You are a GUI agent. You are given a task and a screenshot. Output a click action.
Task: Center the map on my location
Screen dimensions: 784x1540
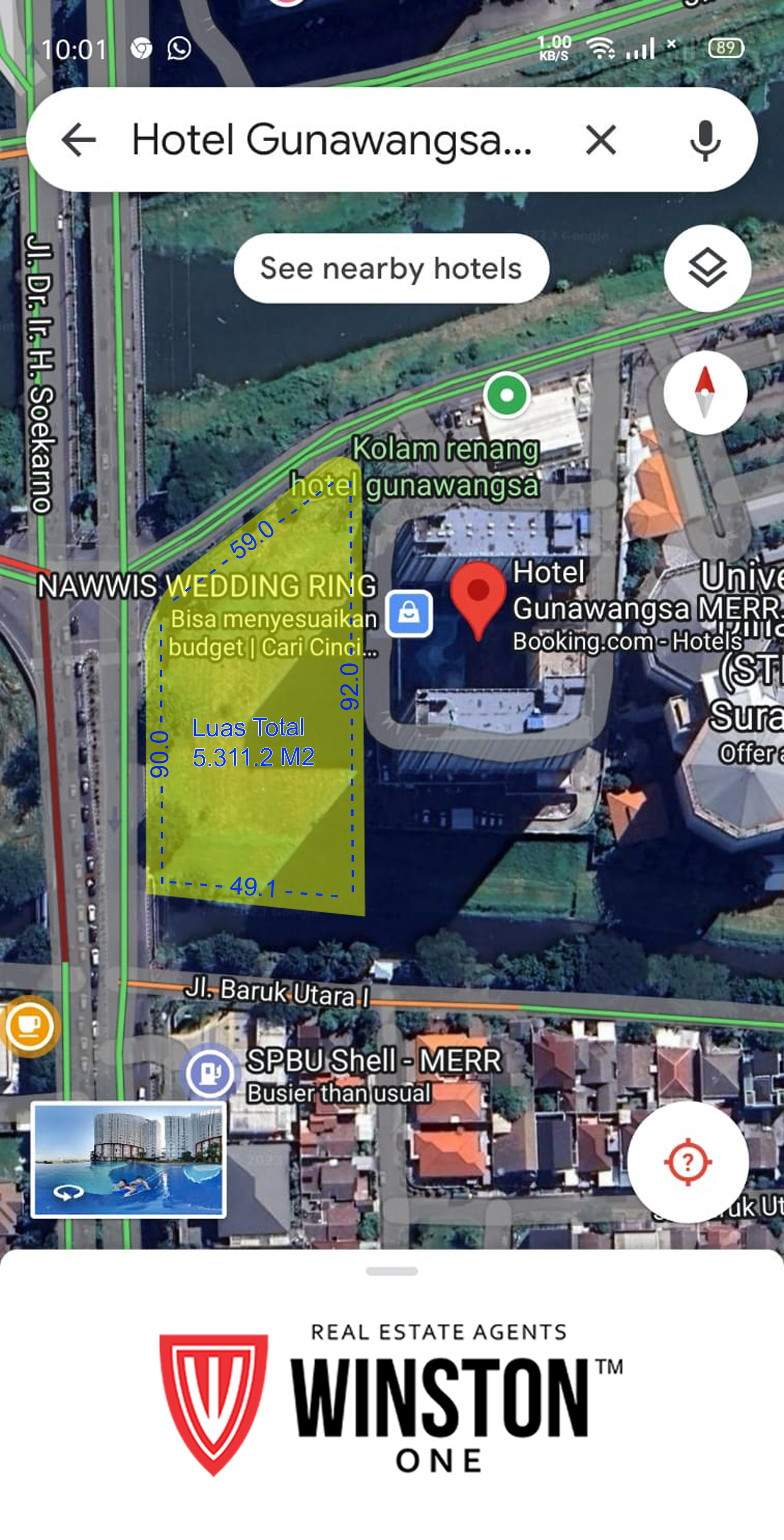(x=688, y=1161)
